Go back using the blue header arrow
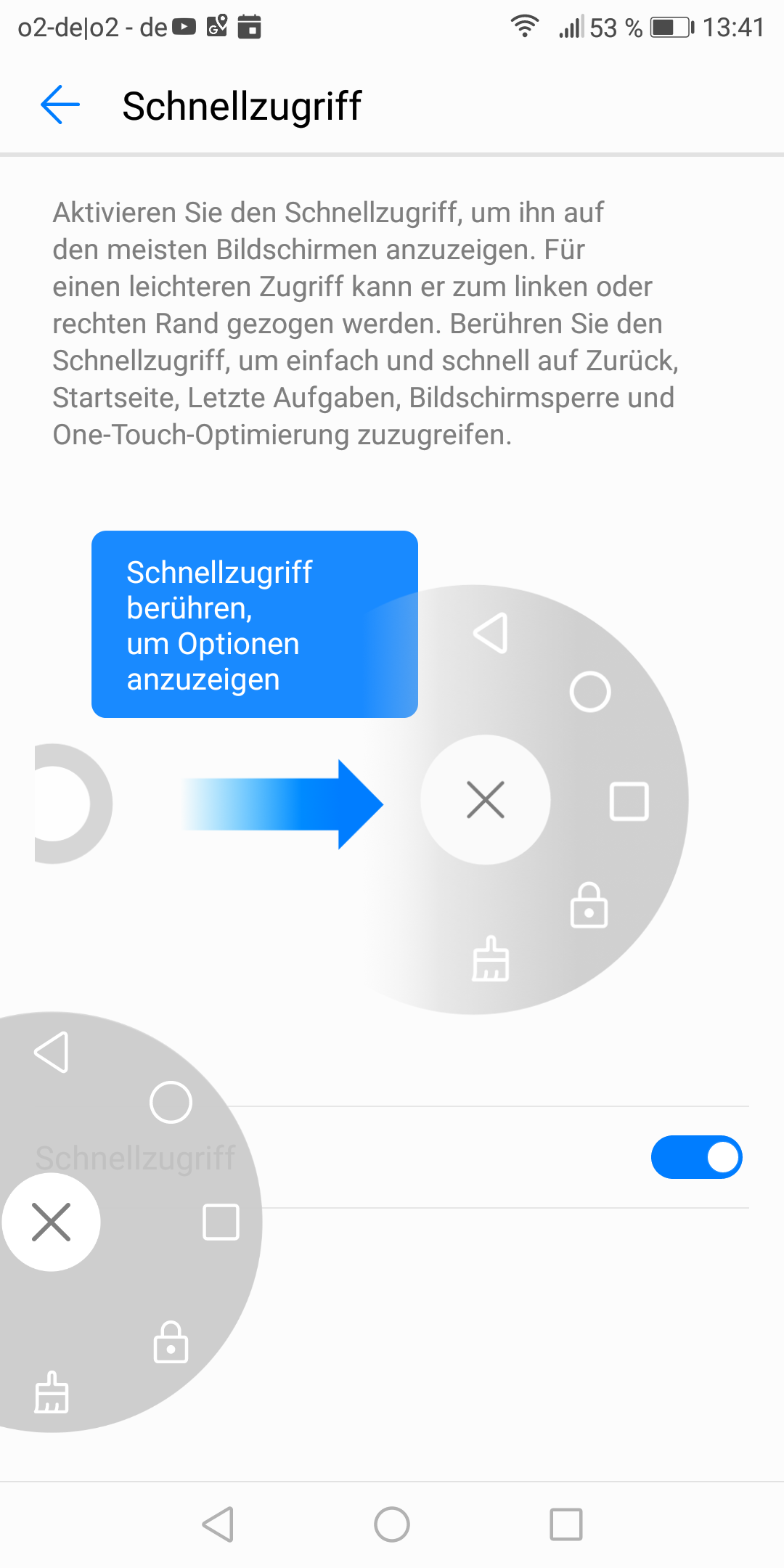Image resolution: width=784 pixels, height=1568 pixels. point(60,105)
